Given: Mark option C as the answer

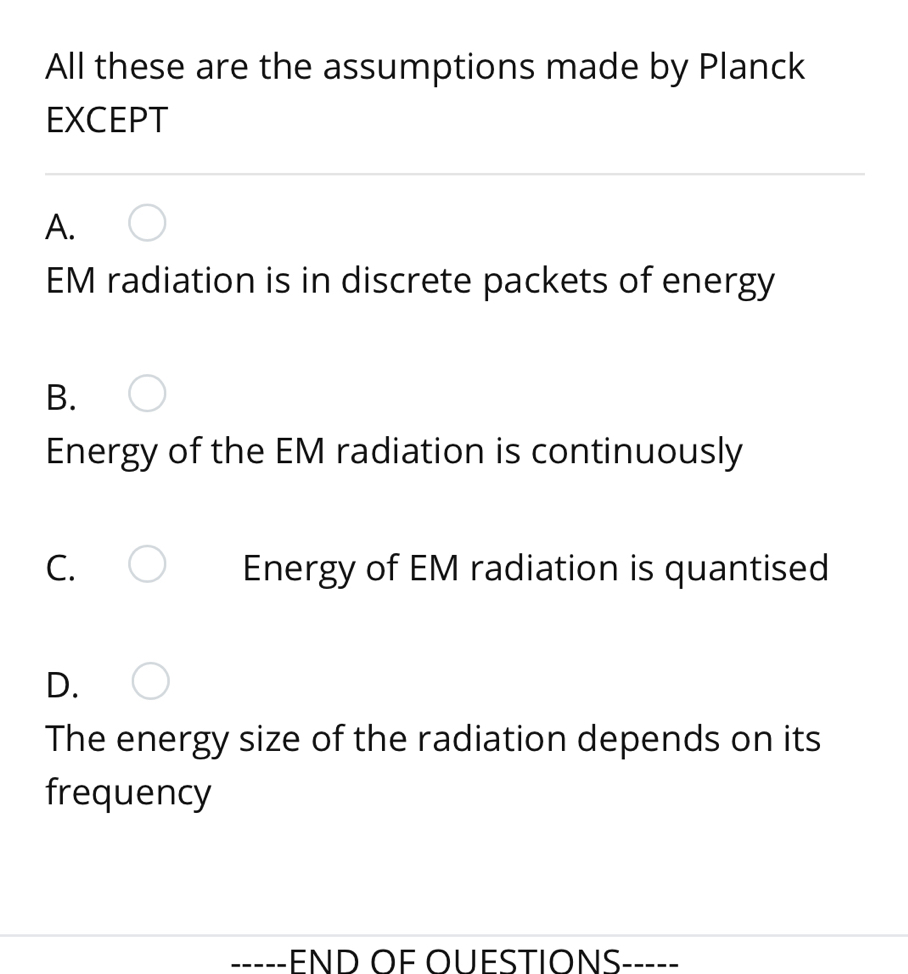Looking at the screenshot, I should click(x=147, y=566).
